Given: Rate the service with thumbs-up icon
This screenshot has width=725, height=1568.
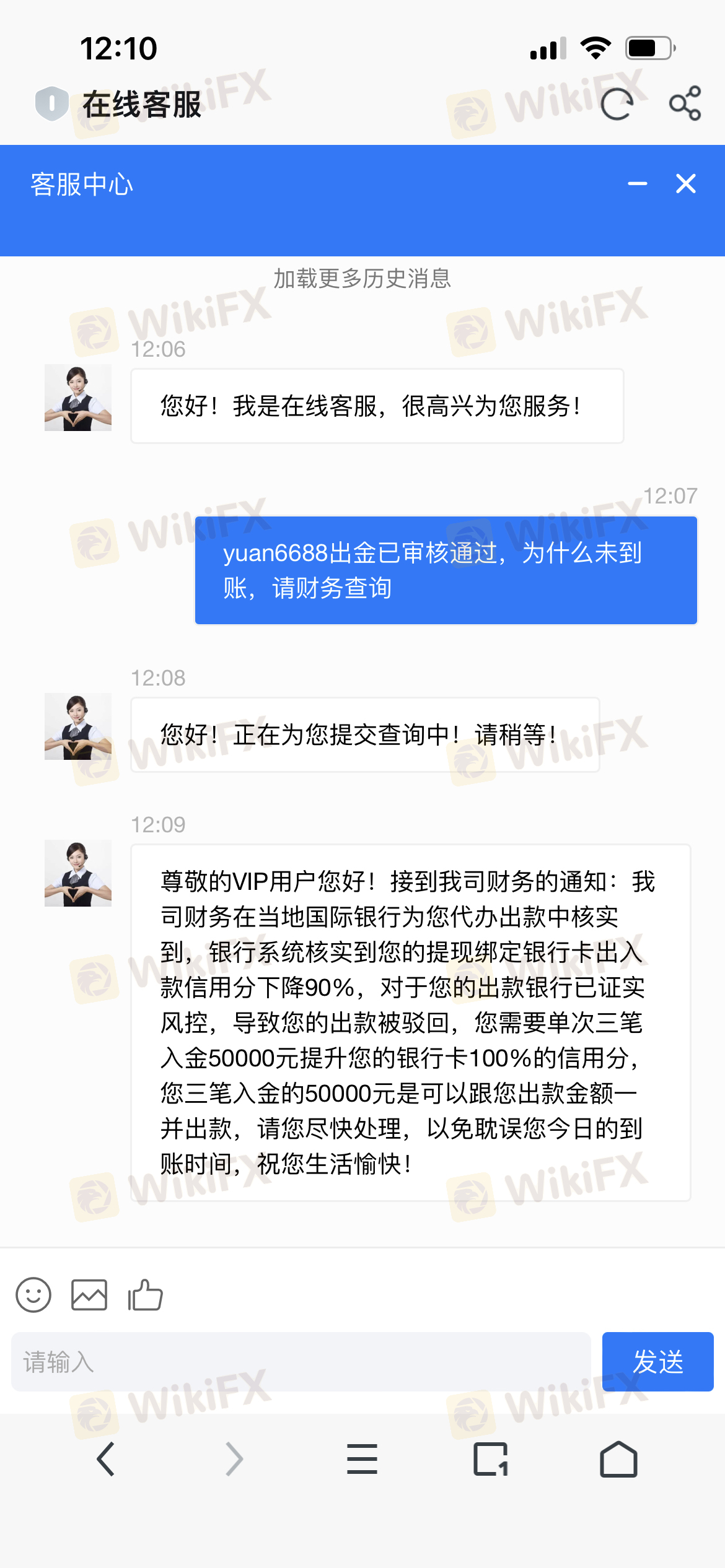Looking at the screenshot, I should coord(145,1295).
